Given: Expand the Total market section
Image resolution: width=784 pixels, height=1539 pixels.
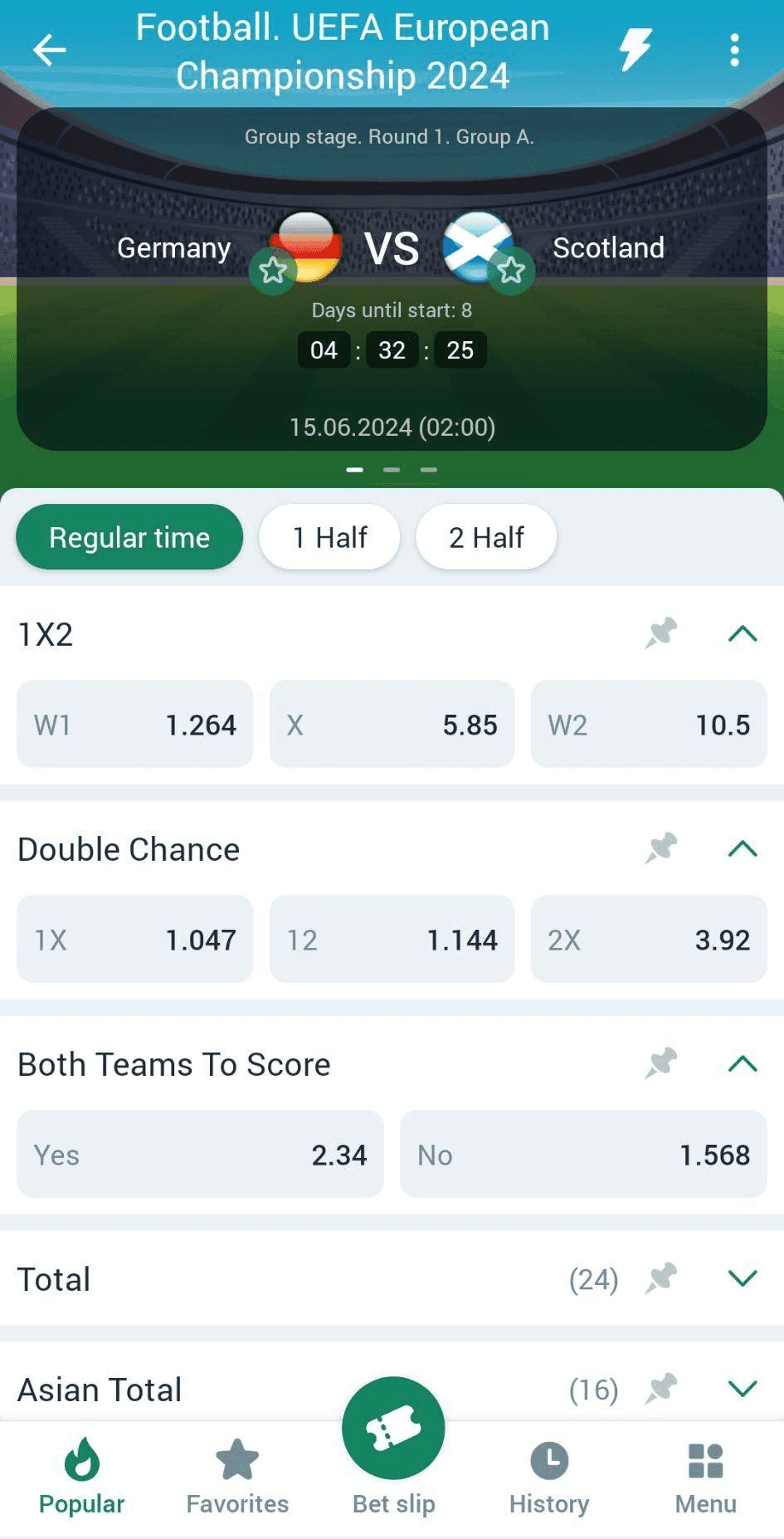Looking at the screenshot, I should pyautogui.click(x=743, y=1278).
